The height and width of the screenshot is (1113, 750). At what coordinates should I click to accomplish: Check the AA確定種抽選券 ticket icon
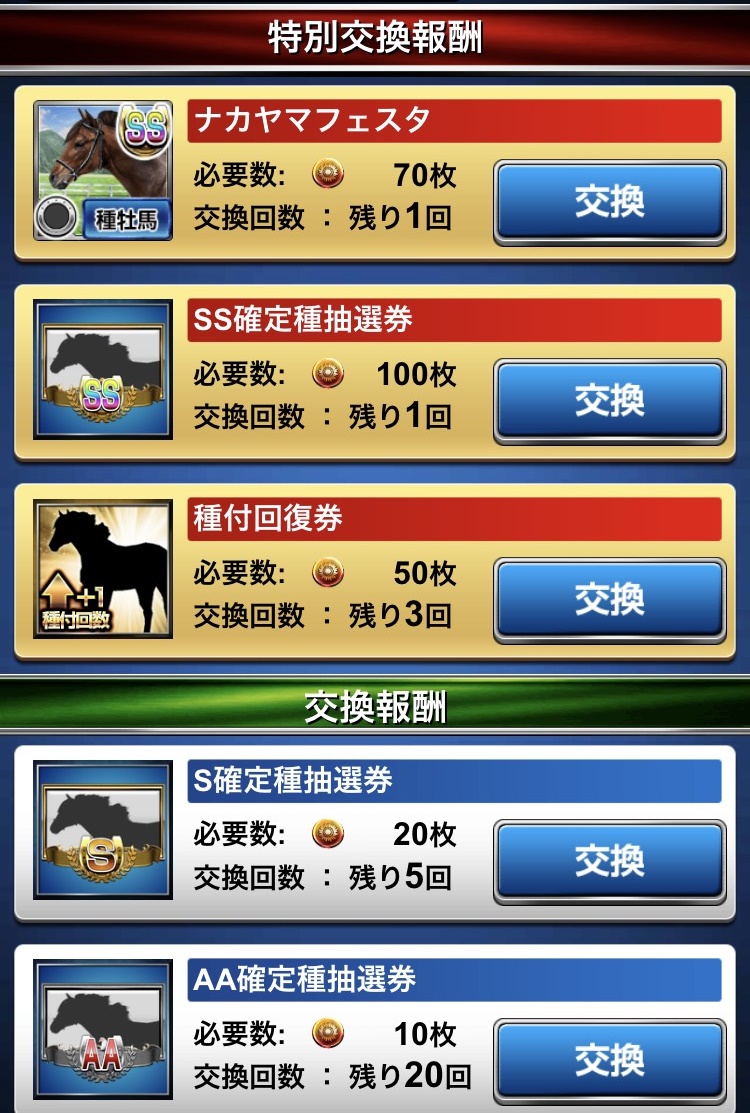pos(103,1028)
